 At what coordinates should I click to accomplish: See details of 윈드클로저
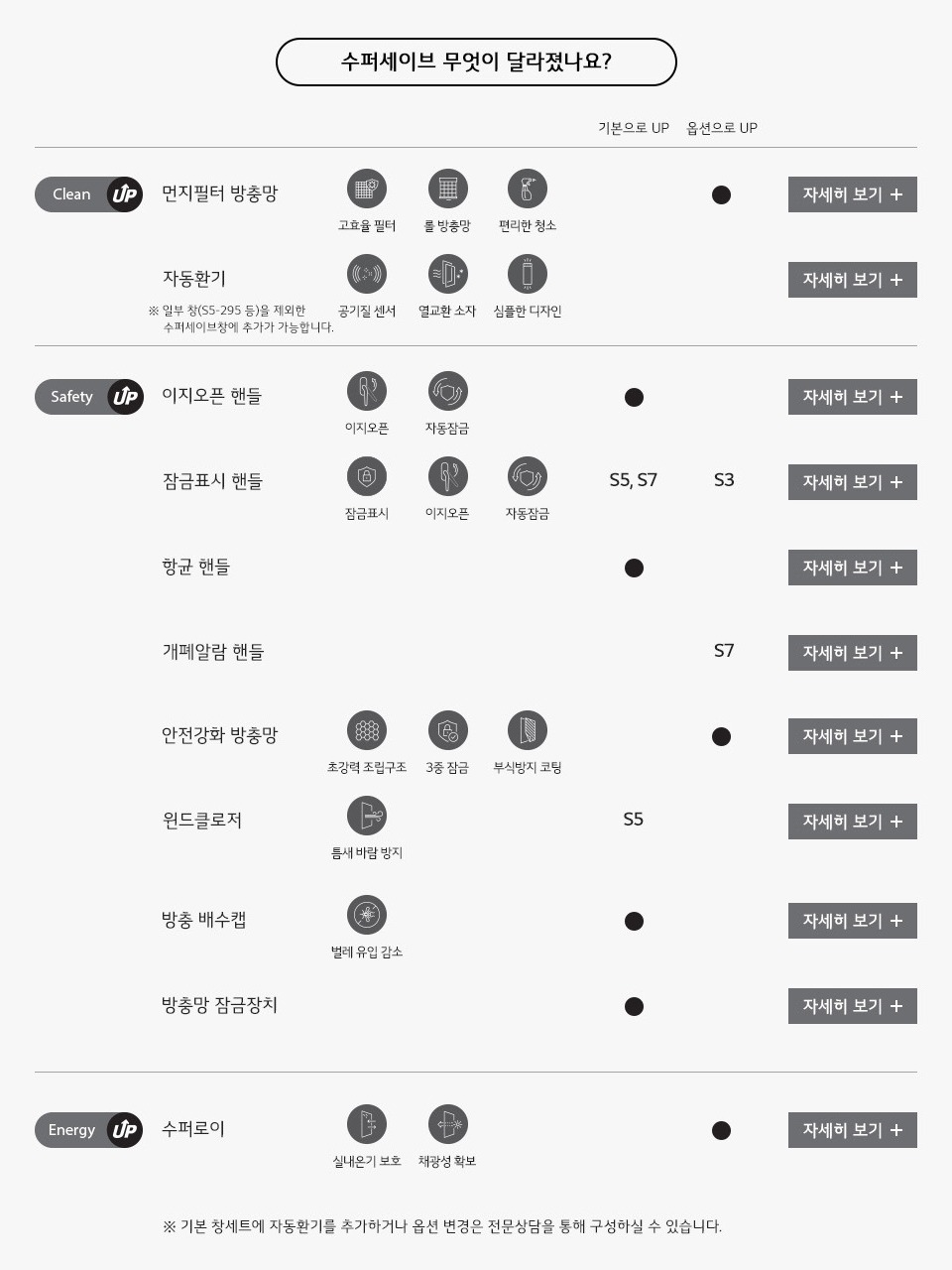point(852,822)
